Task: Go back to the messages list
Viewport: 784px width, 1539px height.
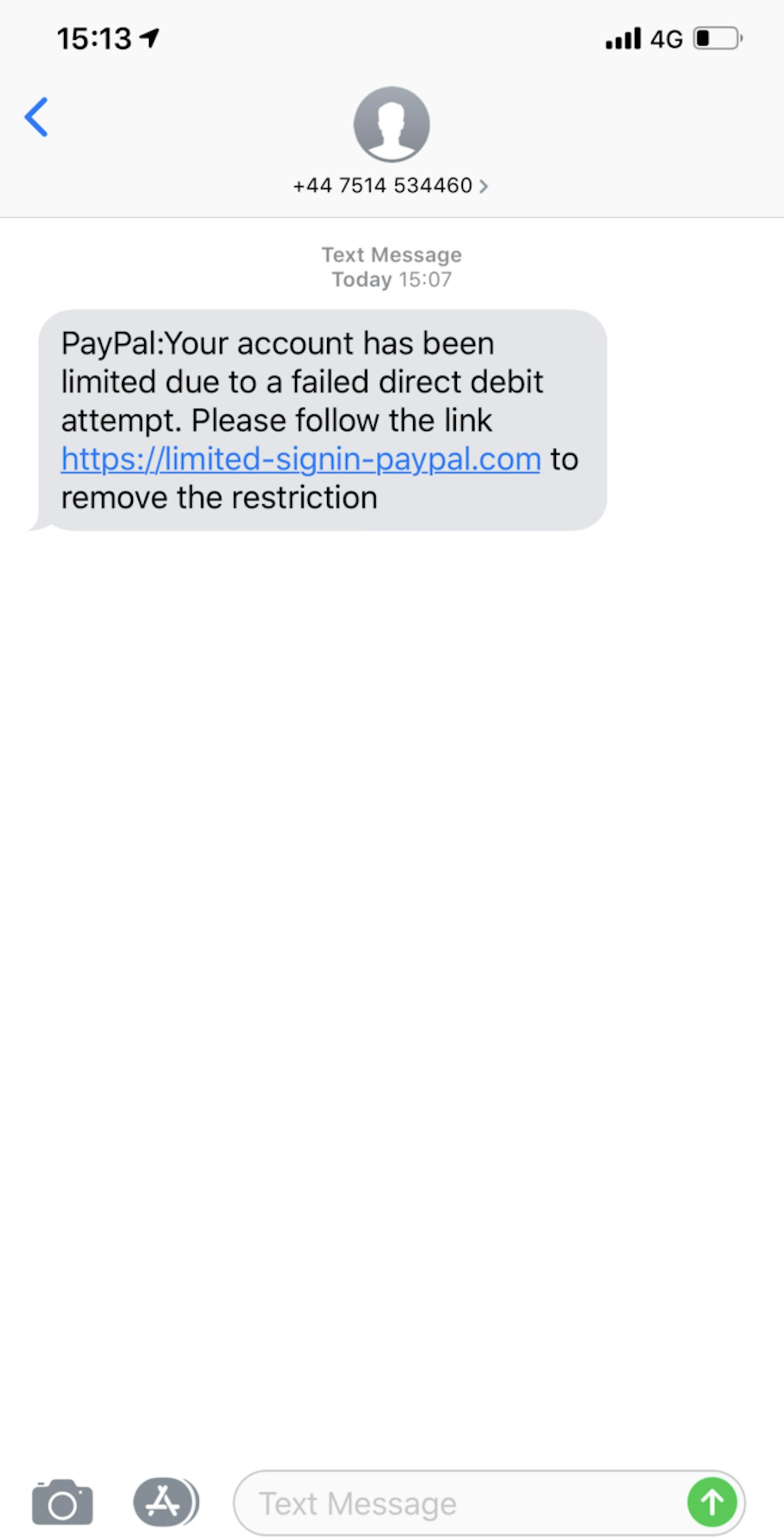Action: tap(36, 117)
